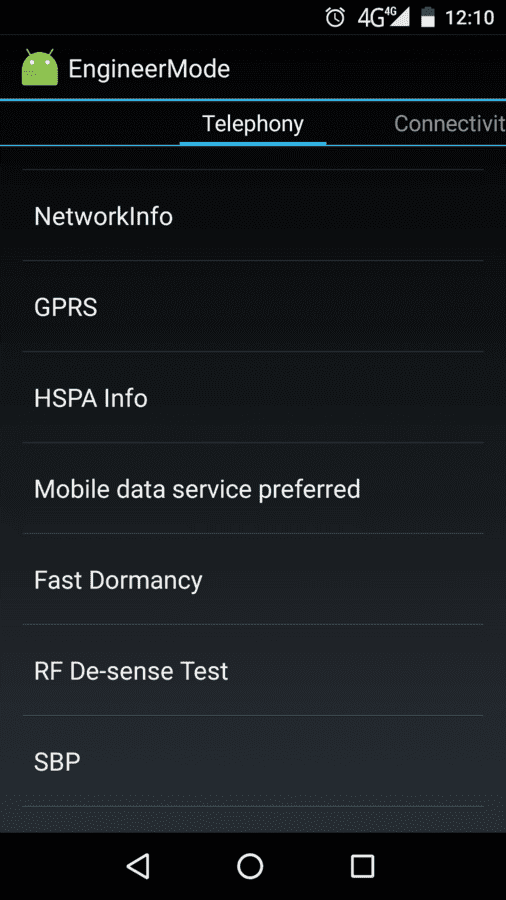Select the Telephony tab
Image resolution: width=506 pixels, height=900 pixels.
click(x=253, y=123)
